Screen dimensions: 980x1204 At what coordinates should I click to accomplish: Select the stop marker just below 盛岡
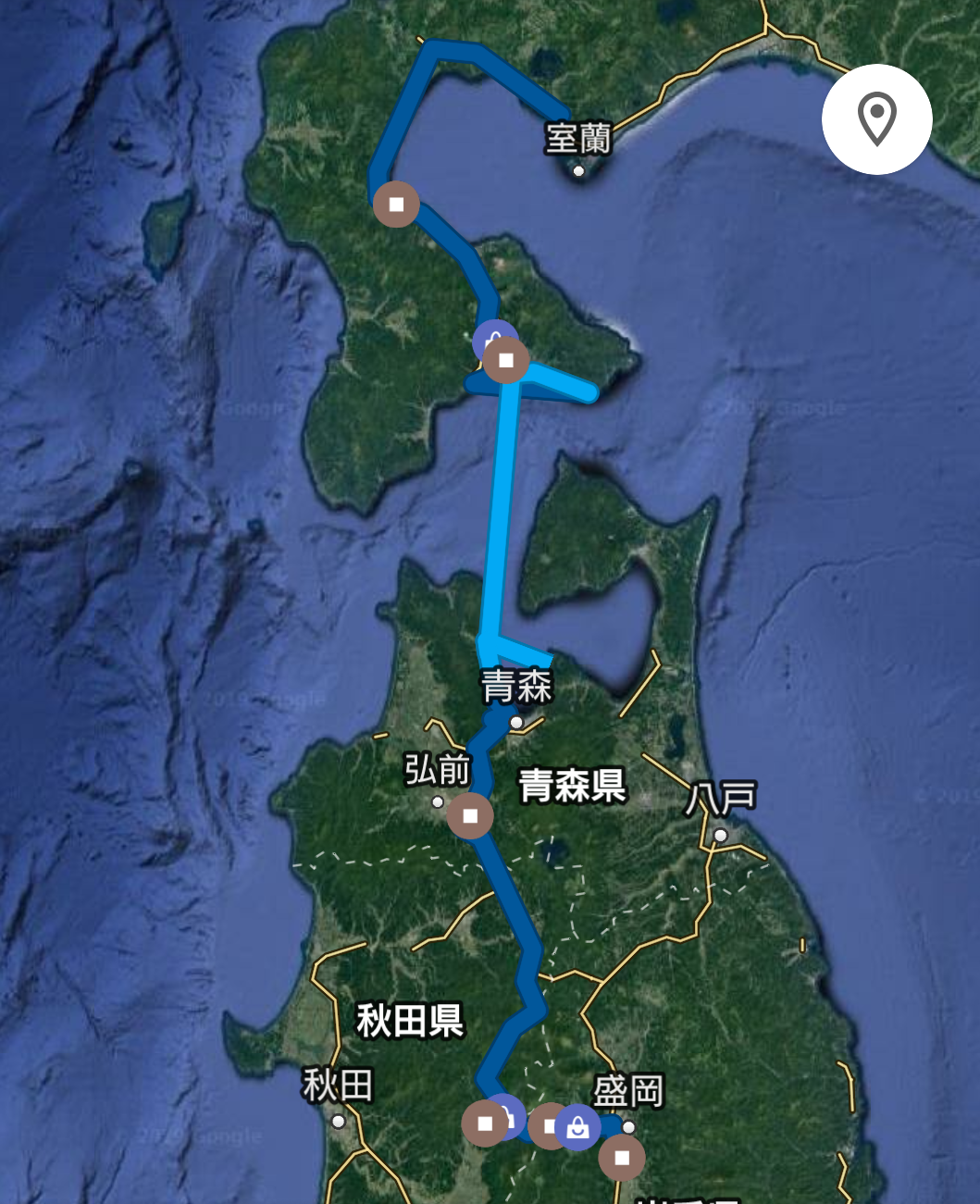(x=622, y=1158)
